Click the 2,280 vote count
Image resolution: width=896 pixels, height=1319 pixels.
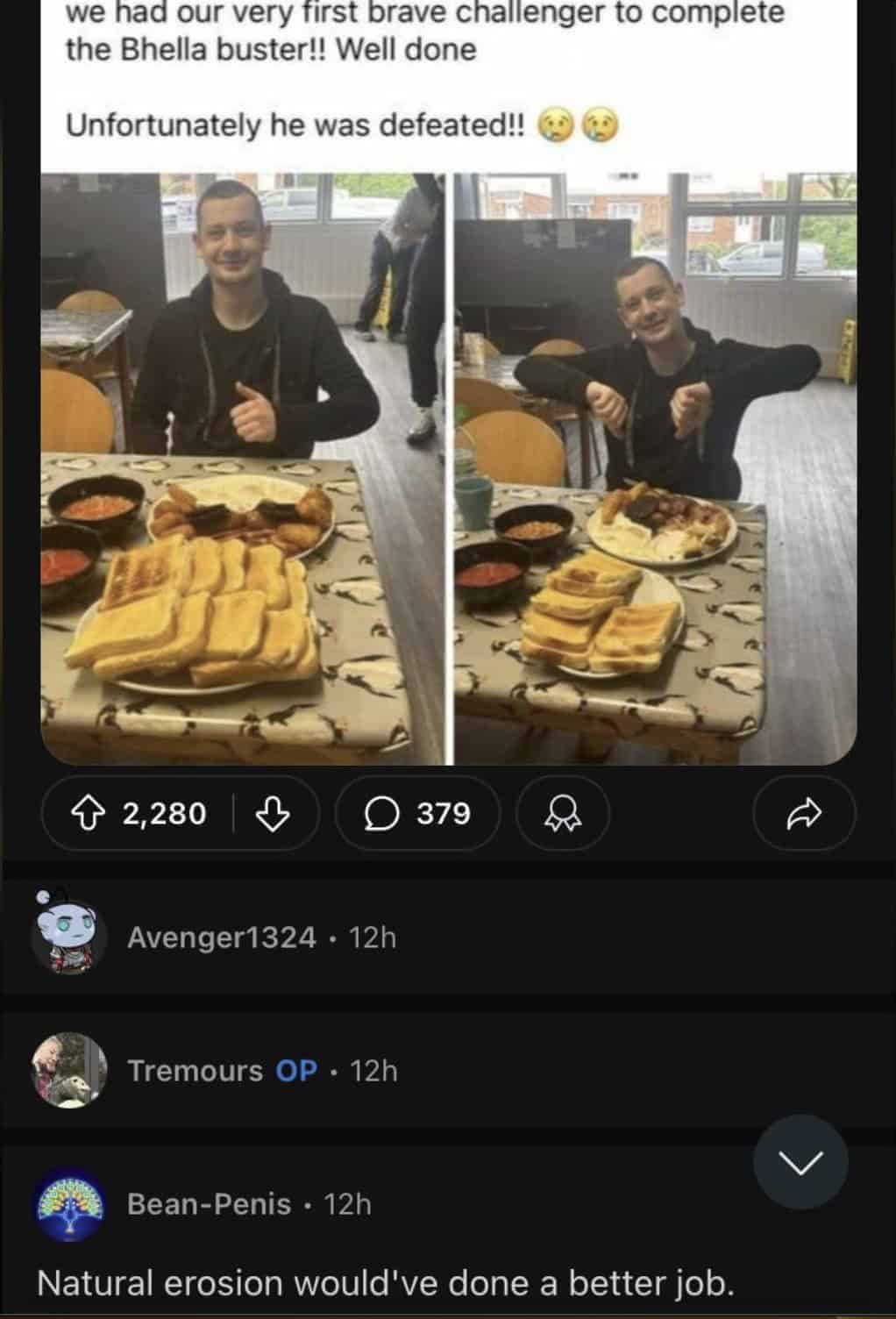(163, 813)
